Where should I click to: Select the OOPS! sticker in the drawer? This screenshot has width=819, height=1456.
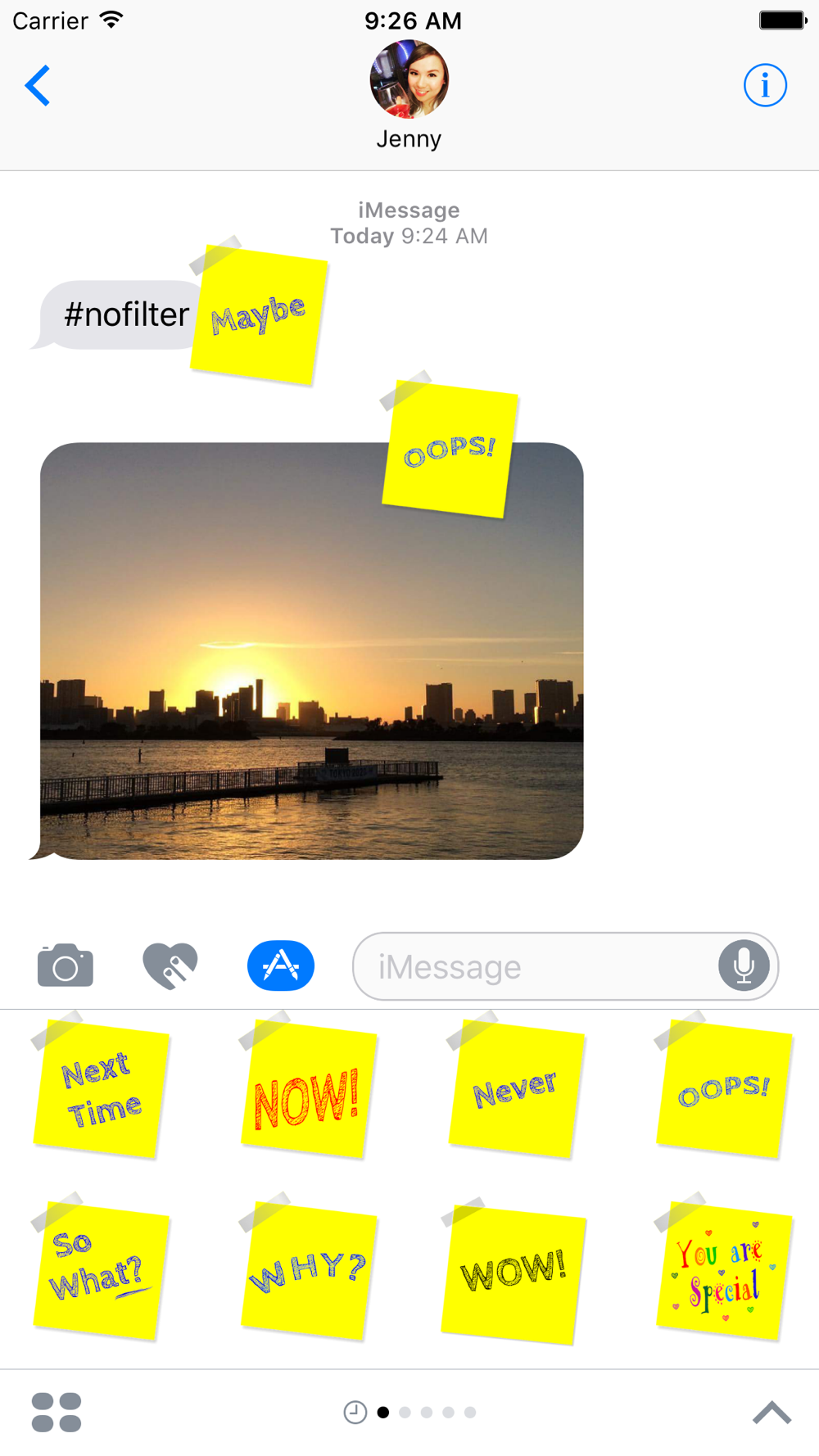724,1085
